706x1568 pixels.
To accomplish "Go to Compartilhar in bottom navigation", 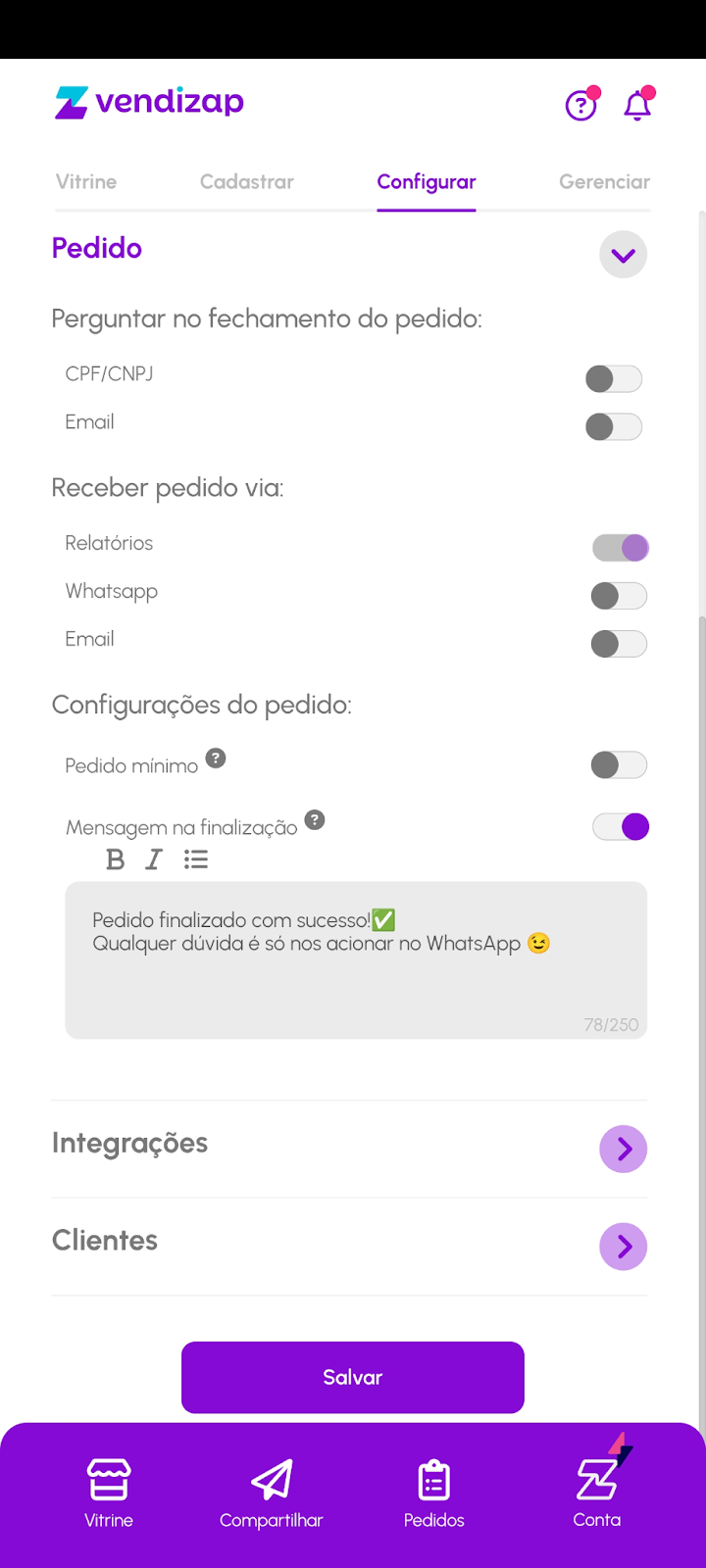I will pos(272,1493).
